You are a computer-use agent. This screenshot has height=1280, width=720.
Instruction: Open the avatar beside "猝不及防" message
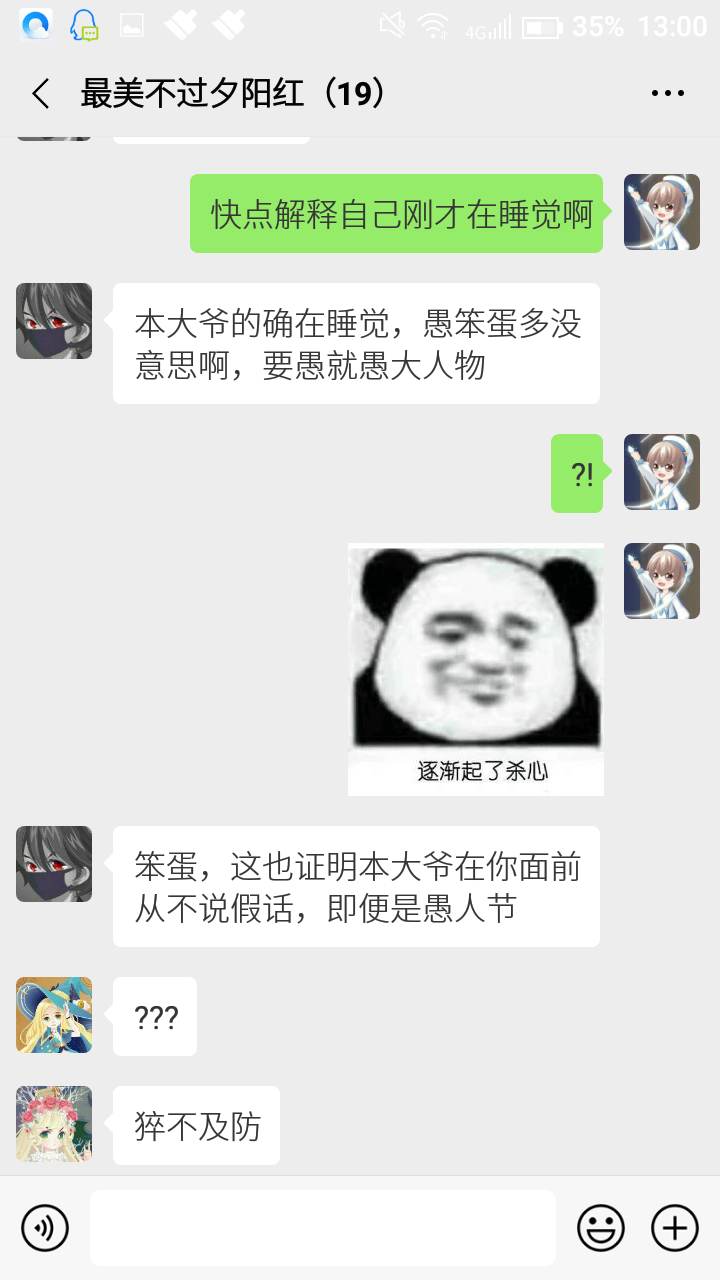54,1124
